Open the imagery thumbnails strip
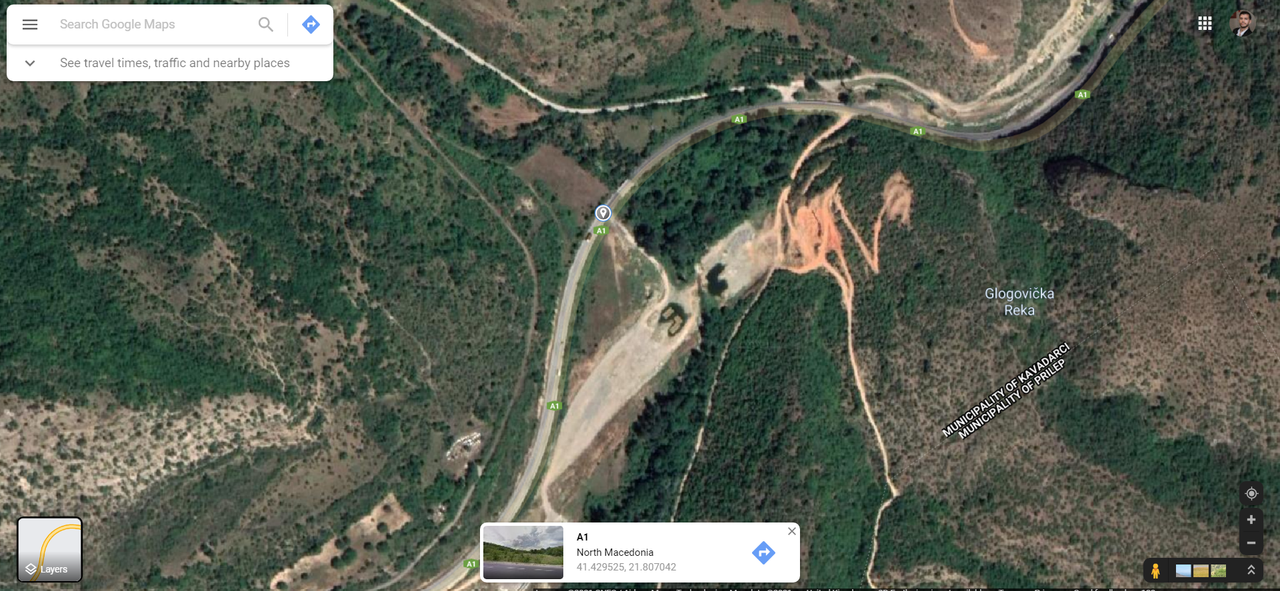1280x591 pixels. (x=1201, y=571)
